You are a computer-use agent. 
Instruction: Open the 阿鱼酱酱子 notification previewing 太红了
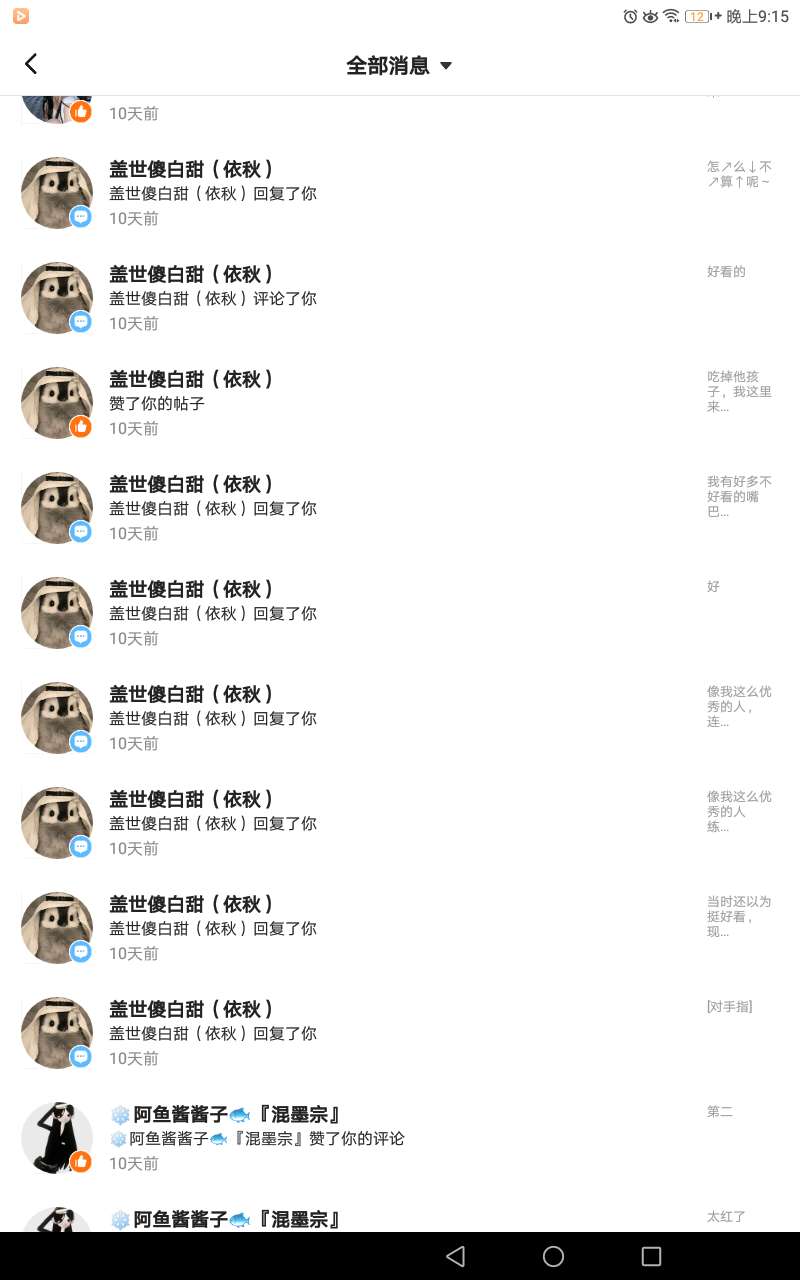(400, 1219)
